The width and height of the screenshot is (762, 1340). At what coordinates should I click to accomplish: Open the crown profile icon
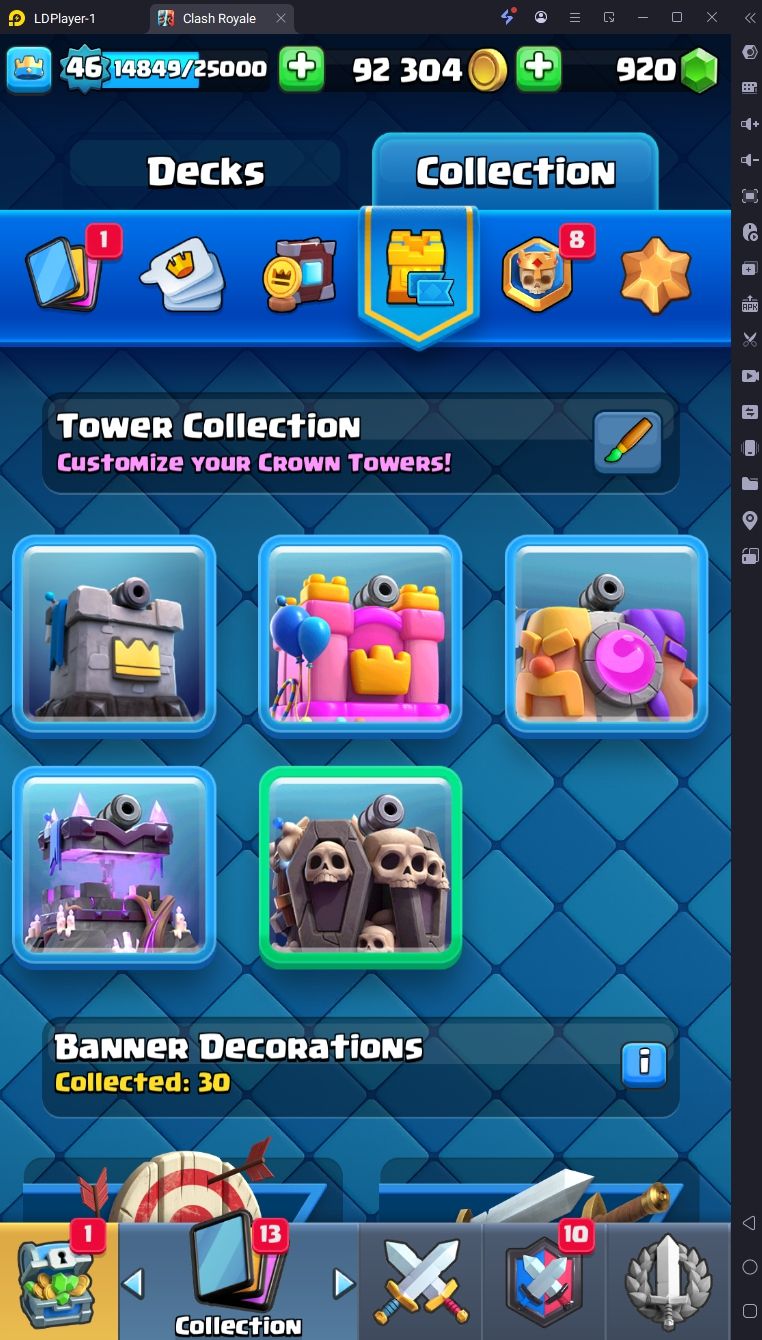click(29, 69)
